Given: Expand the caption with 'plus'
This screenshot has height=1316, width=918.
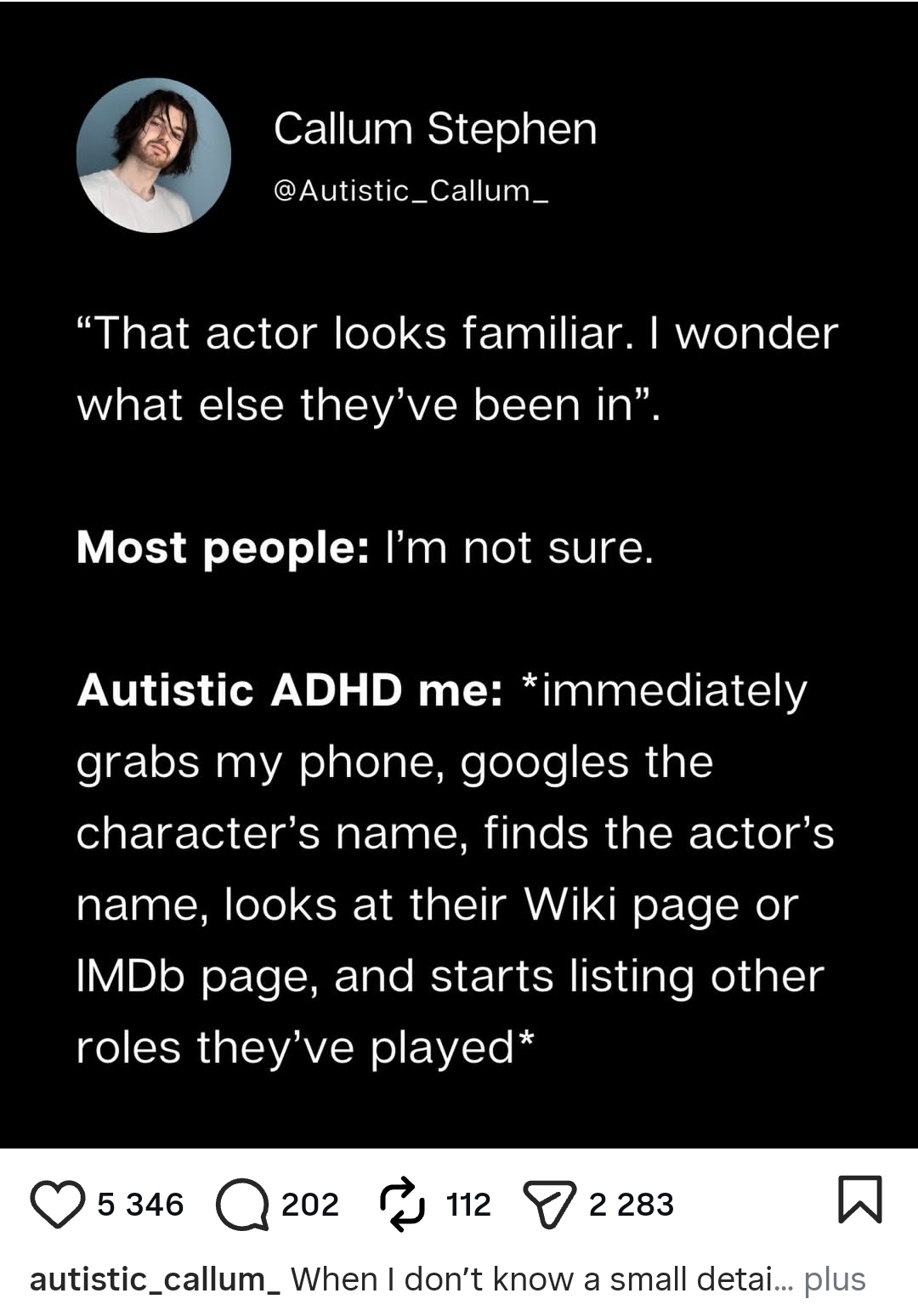Looking at the screenshot, I should pyautogui.click(x=834, y=1279).
